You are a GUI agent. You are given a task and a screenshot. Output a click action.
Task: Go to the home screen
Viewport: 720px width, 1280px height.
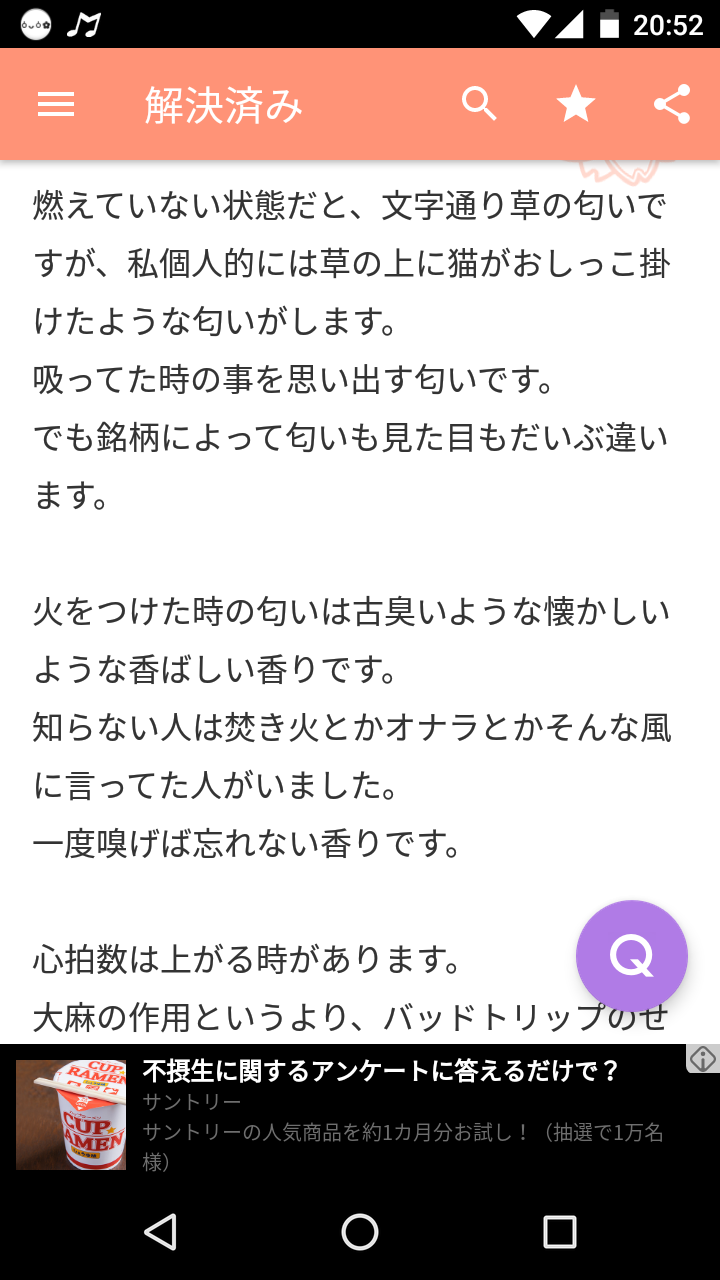[x=360, y=1232]
